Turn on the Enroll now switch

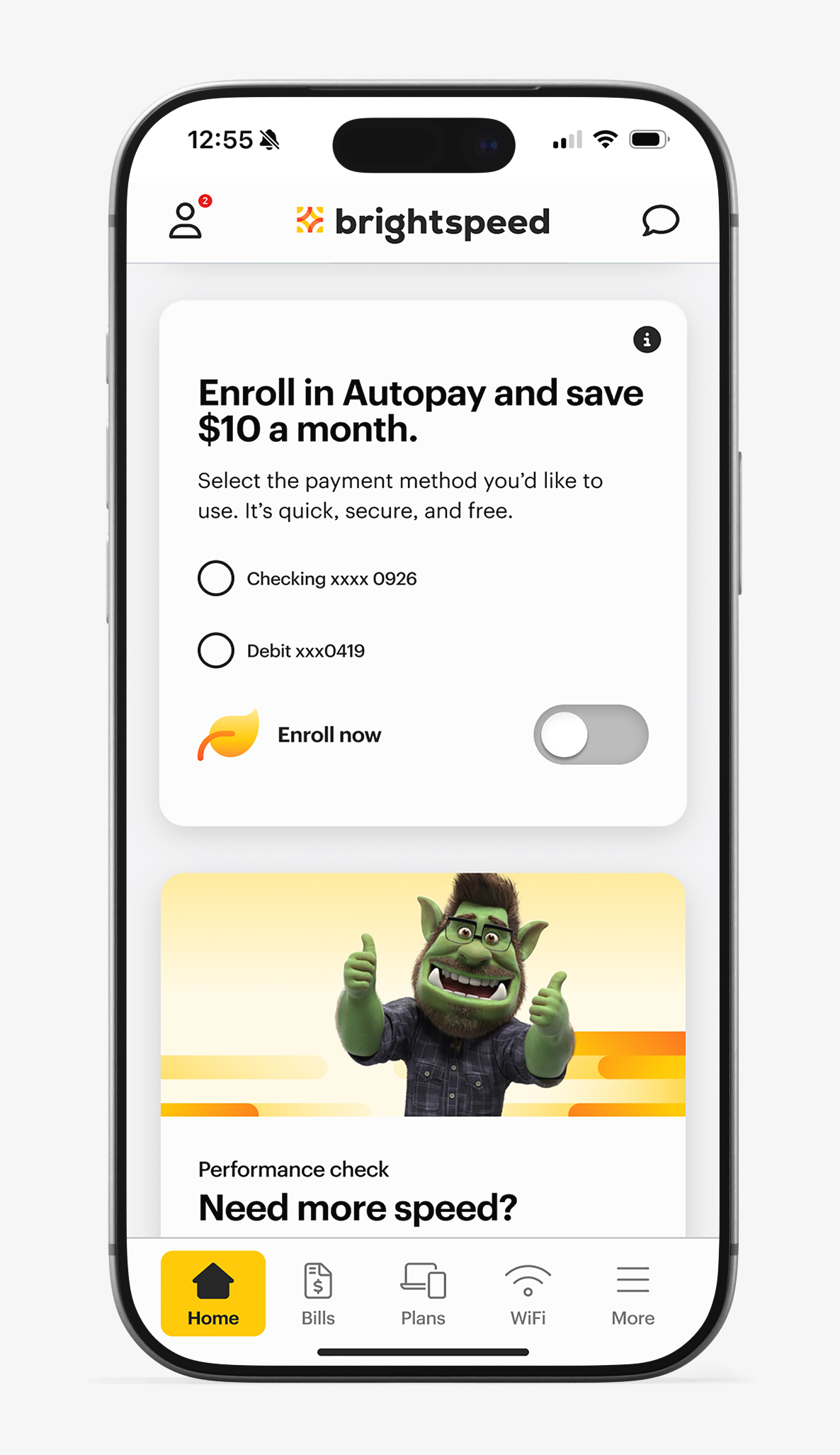point(591,735)
